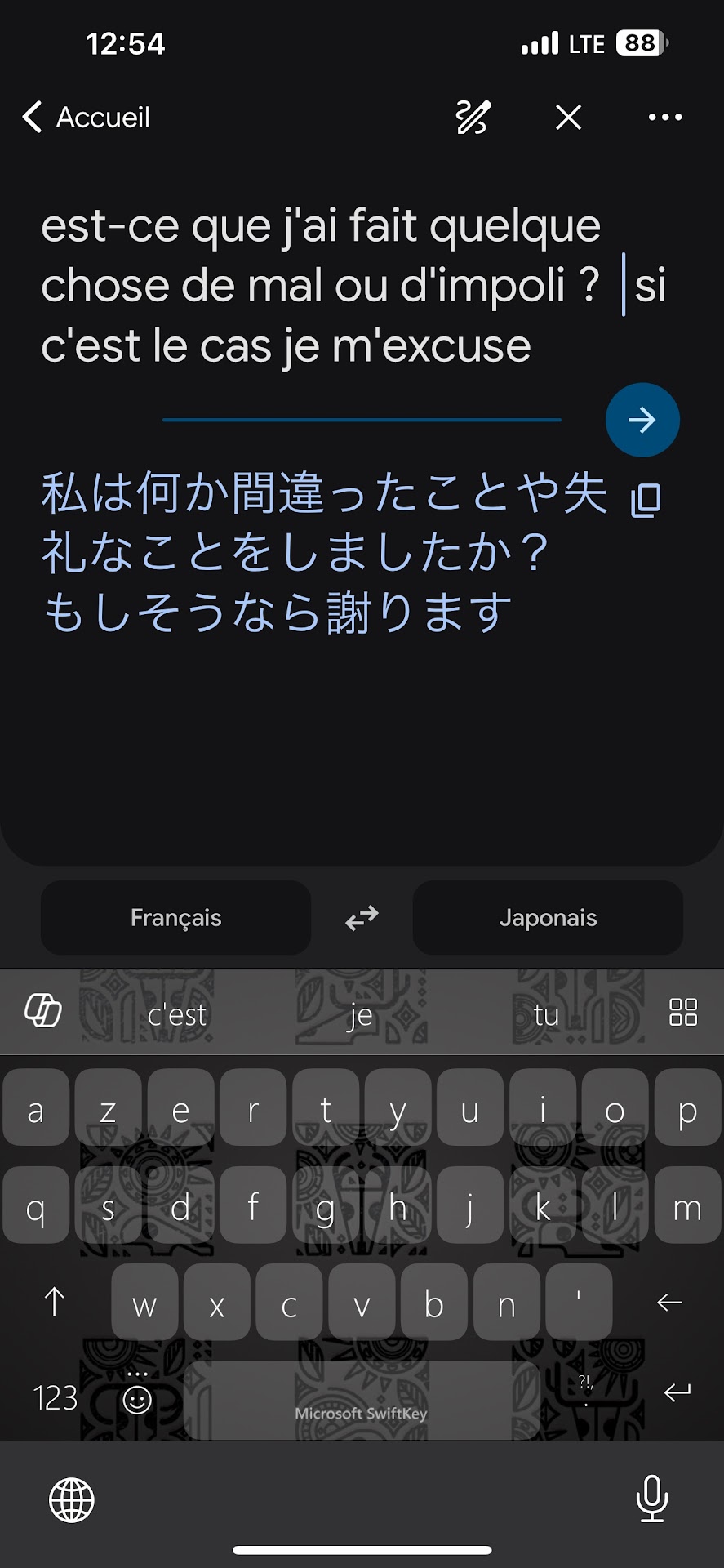The image size is (724, 1568).
Task: Choose the "je" word suggestion
Action: 360,1015
